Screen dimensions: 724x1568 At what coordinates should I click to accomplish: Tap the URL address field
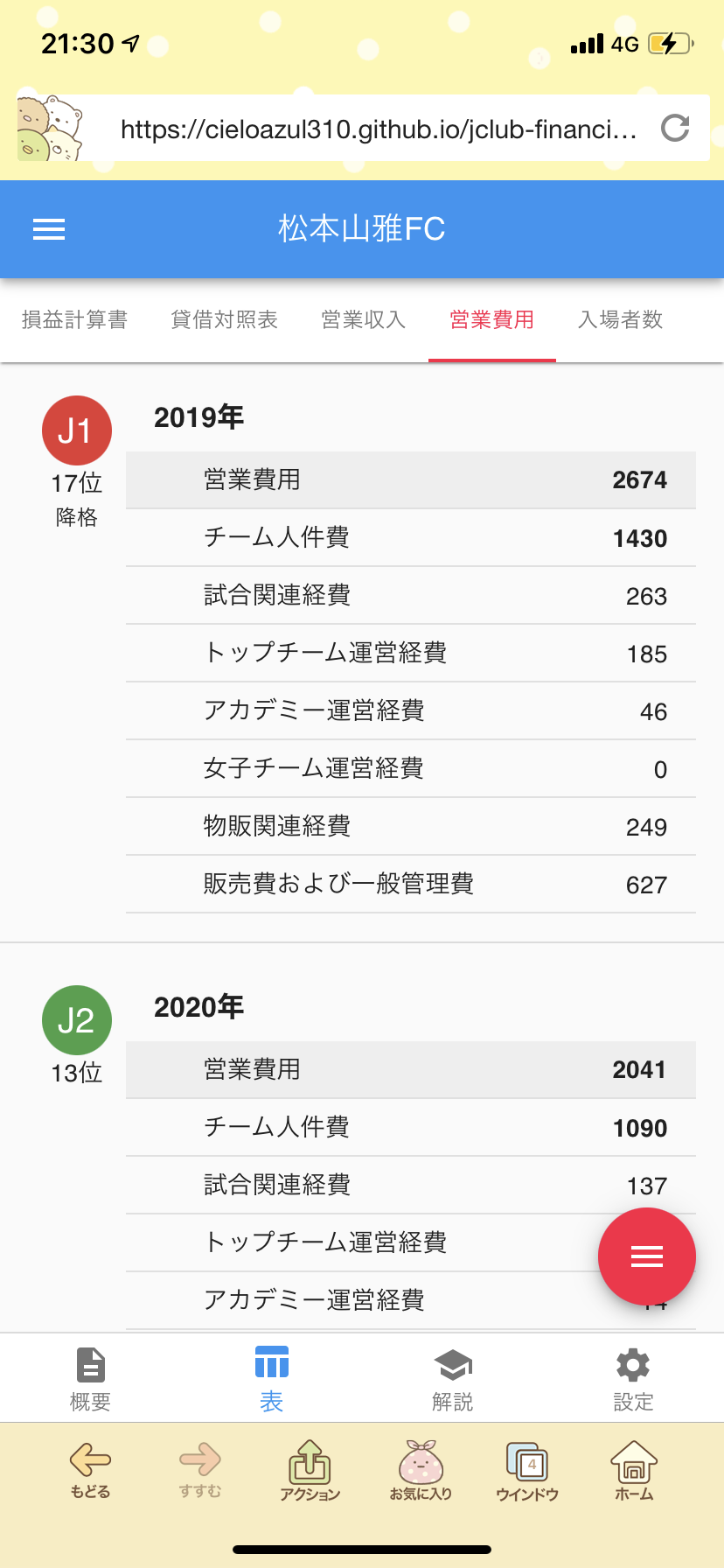tap(378, 129)
